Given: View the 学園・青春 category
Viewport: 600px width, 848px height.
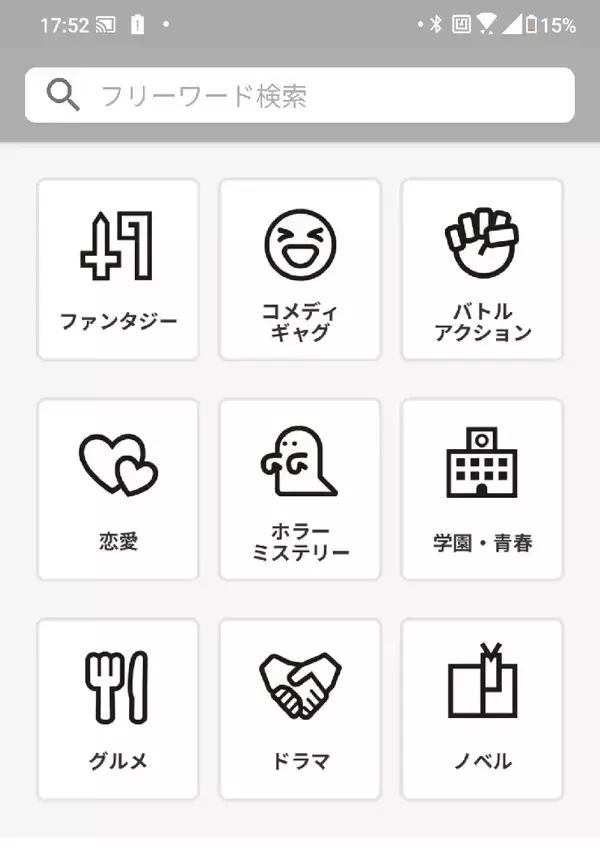Looking at the screenshot, I should click(x=482, y=489).
